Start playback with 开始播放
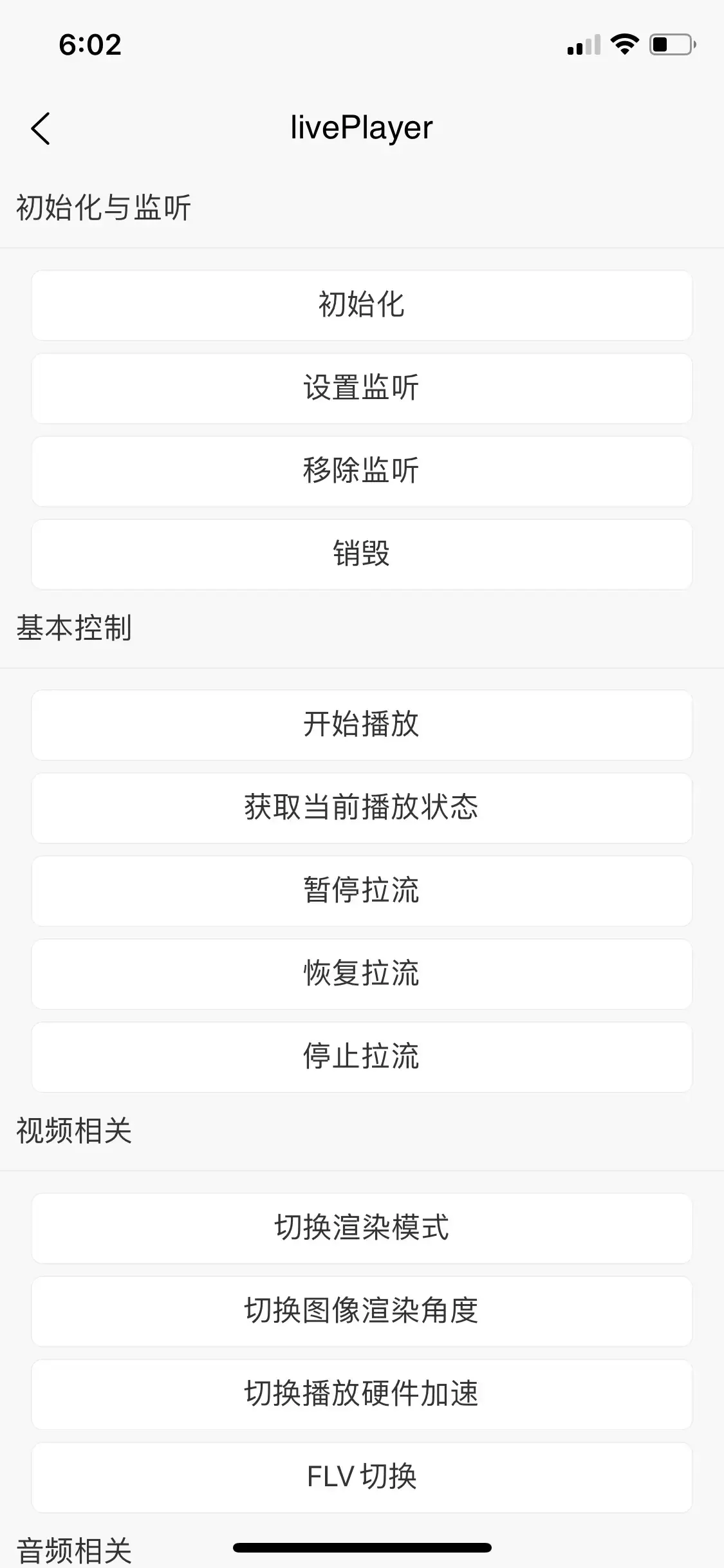The height and width of the screenshot is (1568, 724). pos(362,725)
